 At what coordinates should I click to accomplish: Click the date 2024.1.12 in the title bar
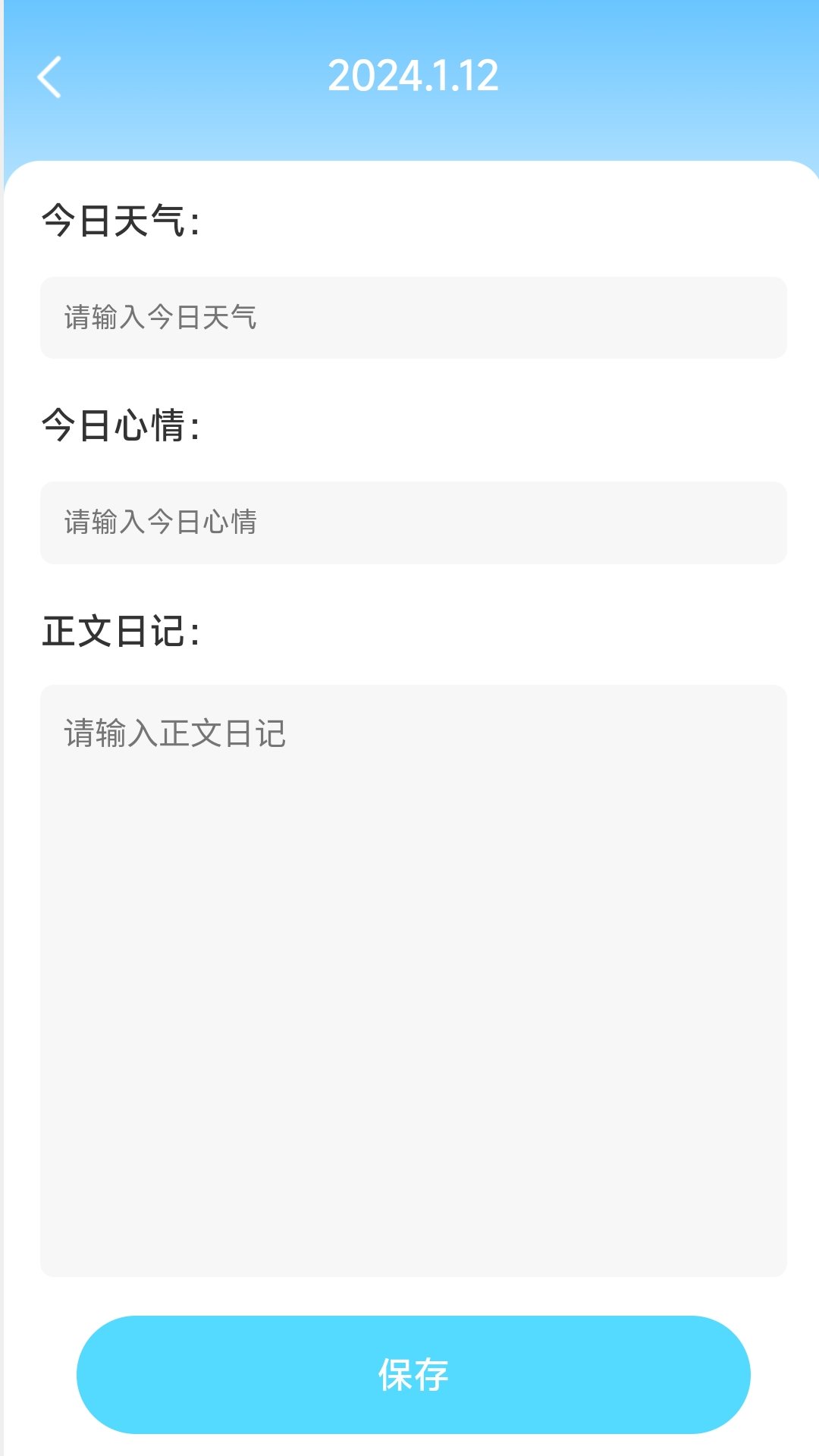click(x=413, y=76)
